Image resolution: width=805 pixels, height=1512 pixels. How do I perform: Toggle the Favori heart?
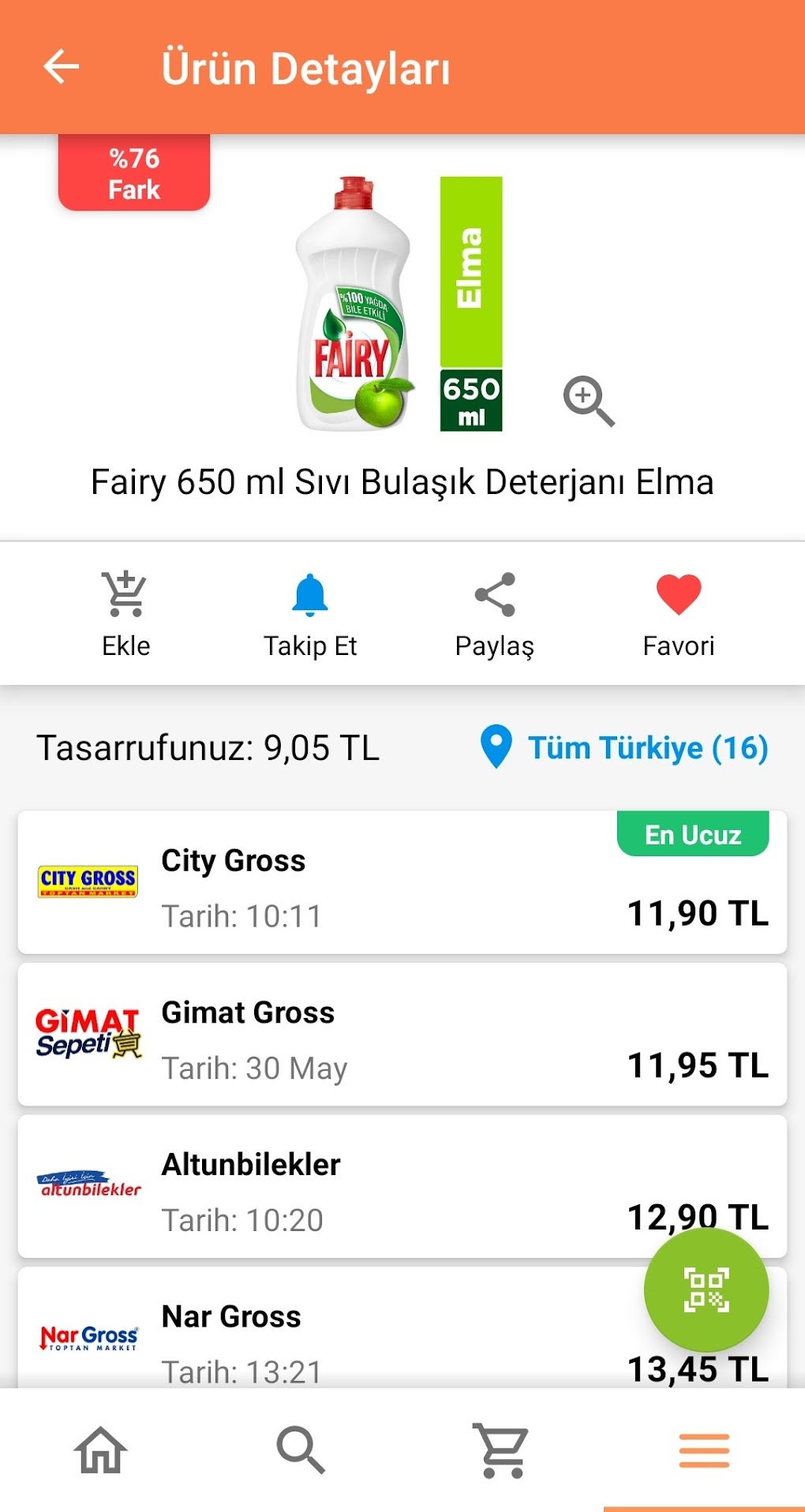click(x=679, y=614)
